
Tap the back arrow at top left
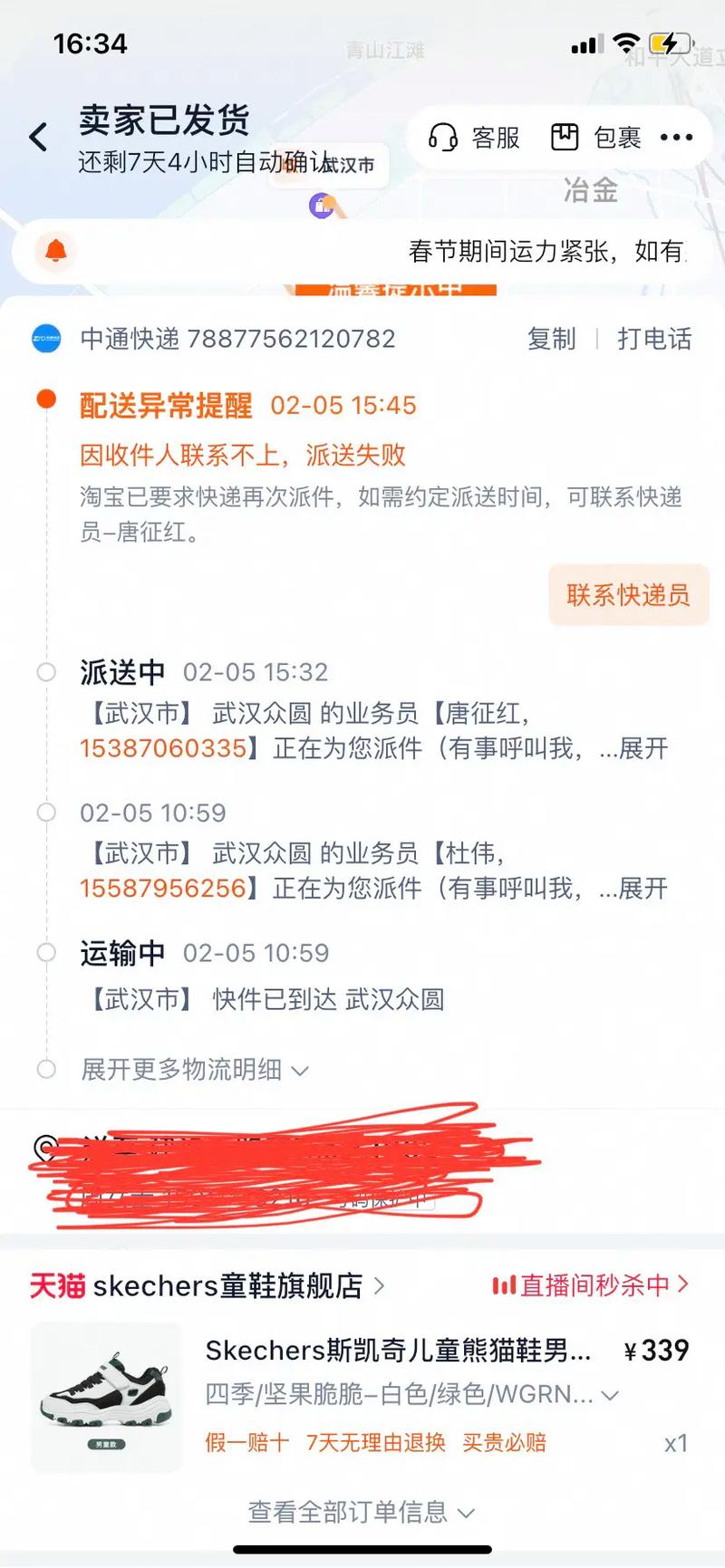(36, 135)
